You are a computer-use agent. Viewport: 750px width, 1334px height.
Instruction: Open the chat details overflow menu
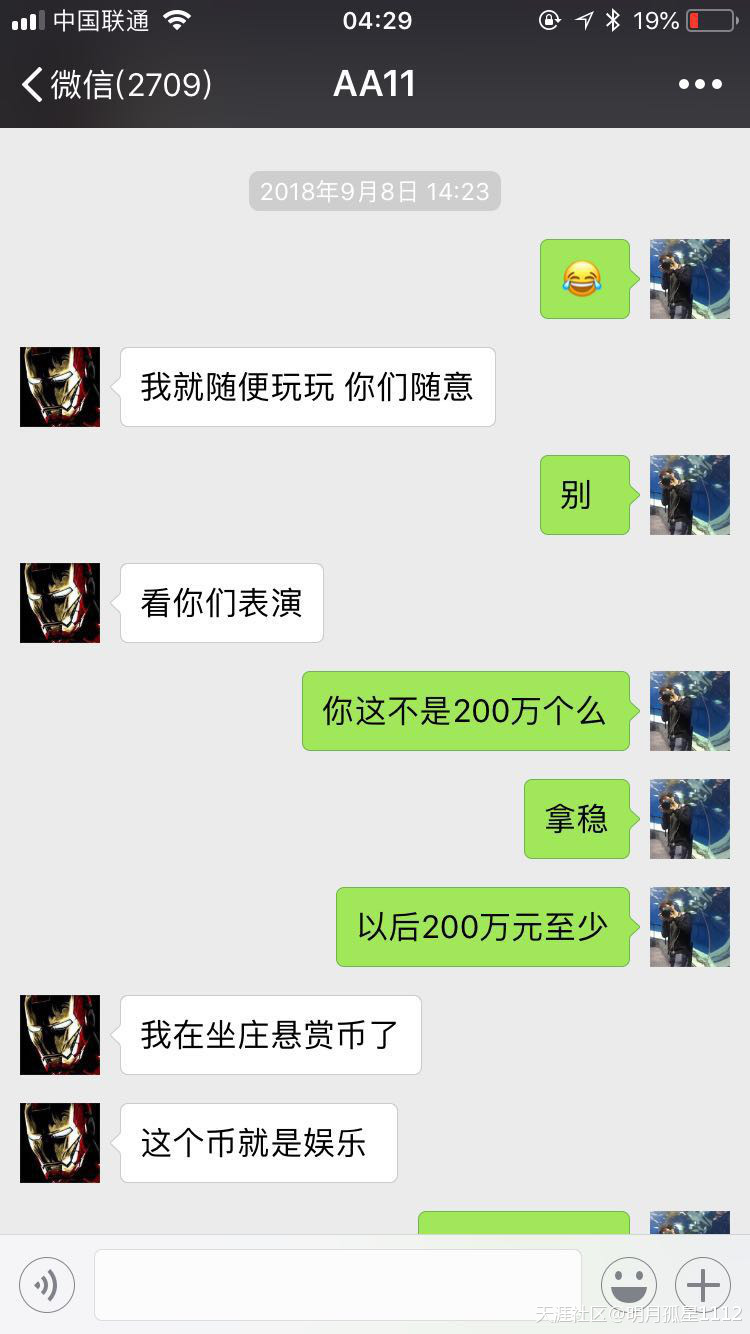pos(700,84)
